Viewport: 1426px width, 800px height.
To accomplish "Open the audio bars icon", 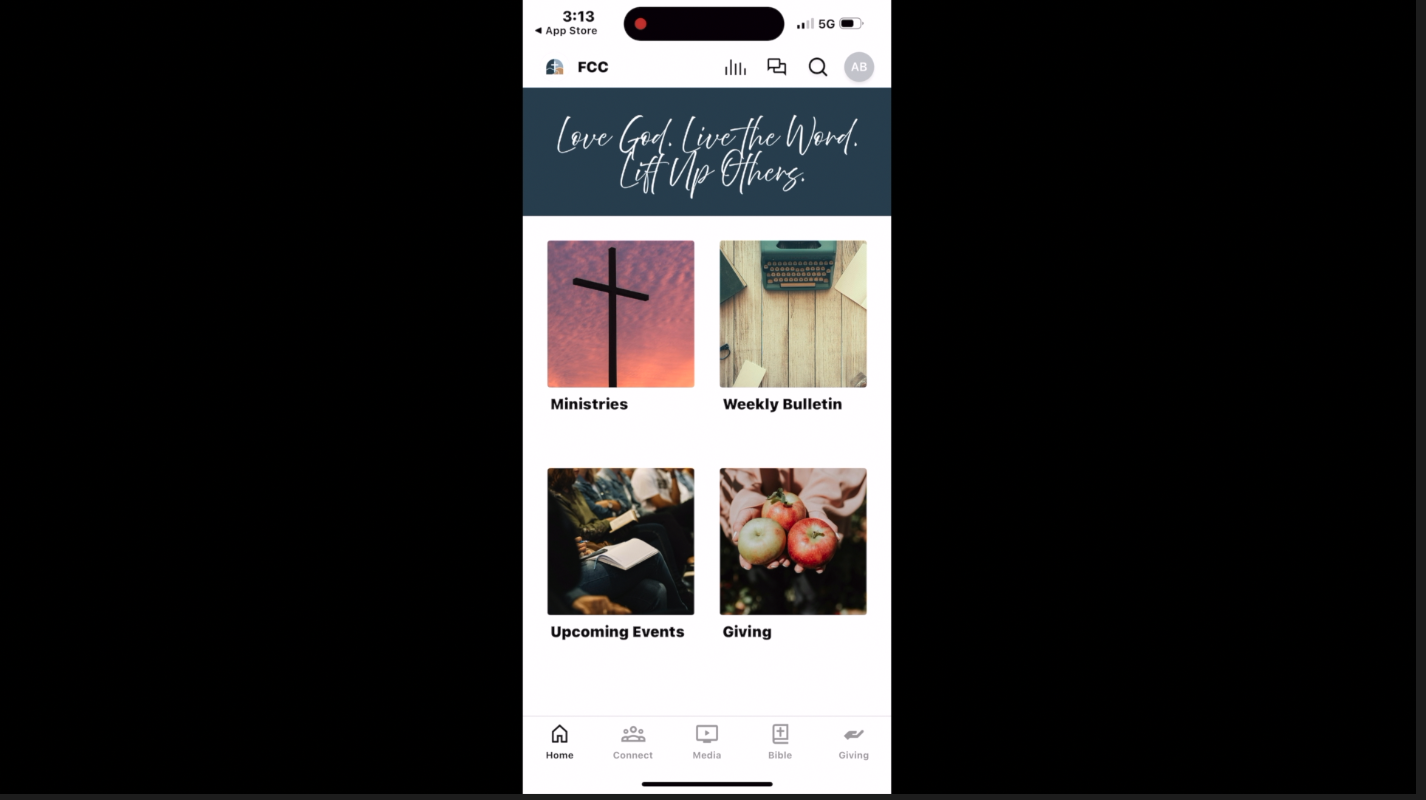I will click(735, 67).
